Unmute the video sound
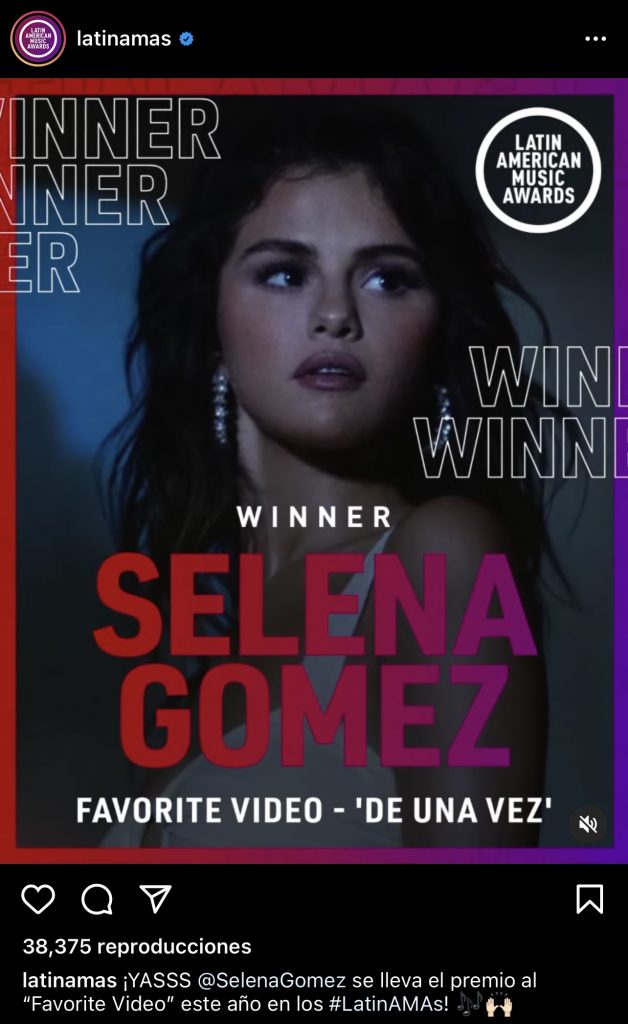This screenshot has height=1024, width=628. click(x=588, y=824)
